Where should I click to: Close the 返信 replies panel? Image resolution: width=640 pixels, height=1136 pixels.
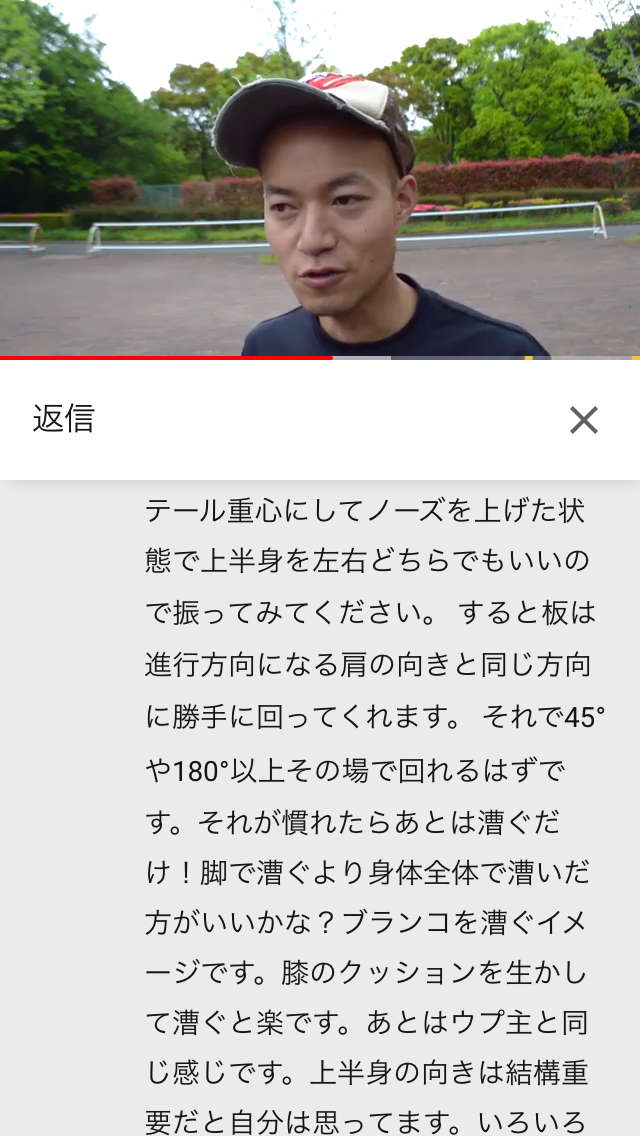(584, 420)
